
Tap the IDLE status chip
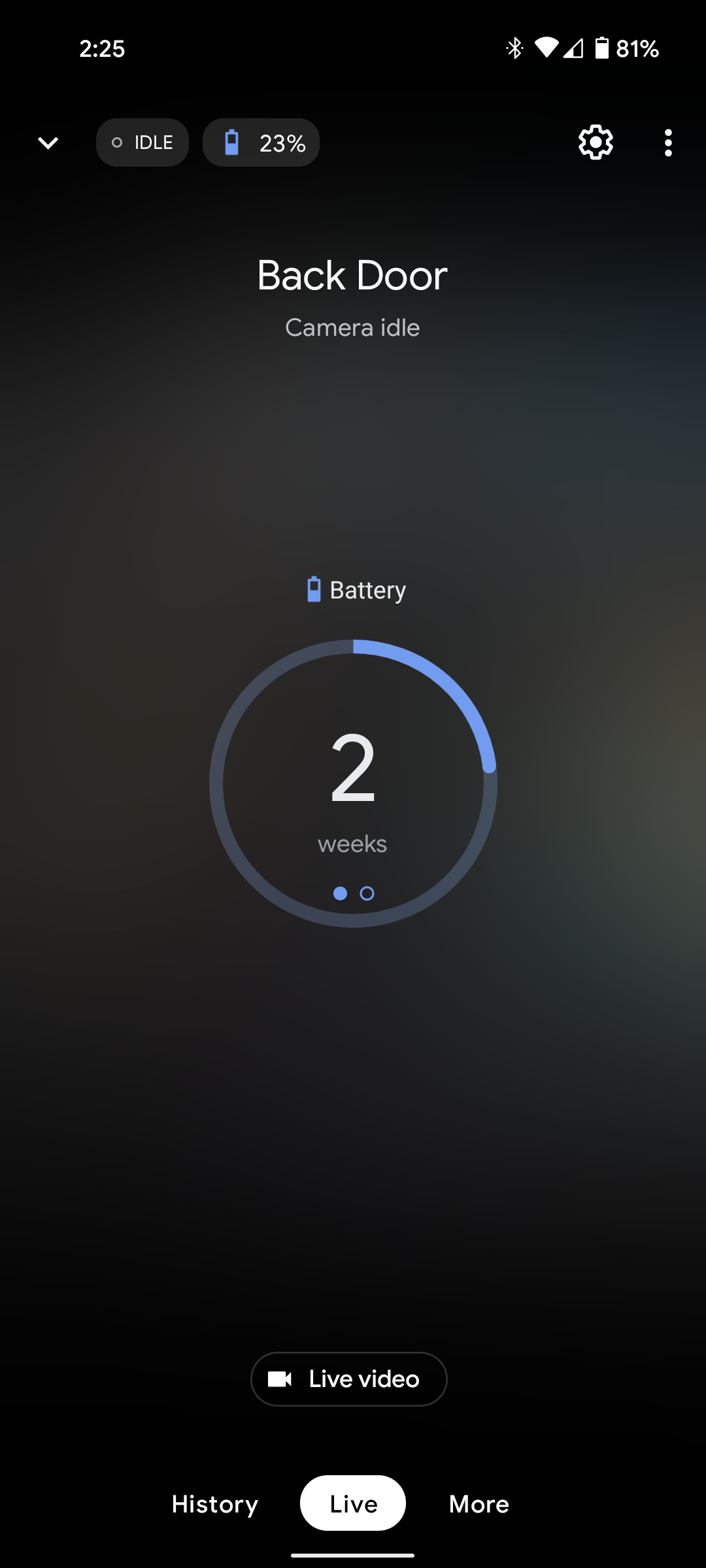point(143,142)
